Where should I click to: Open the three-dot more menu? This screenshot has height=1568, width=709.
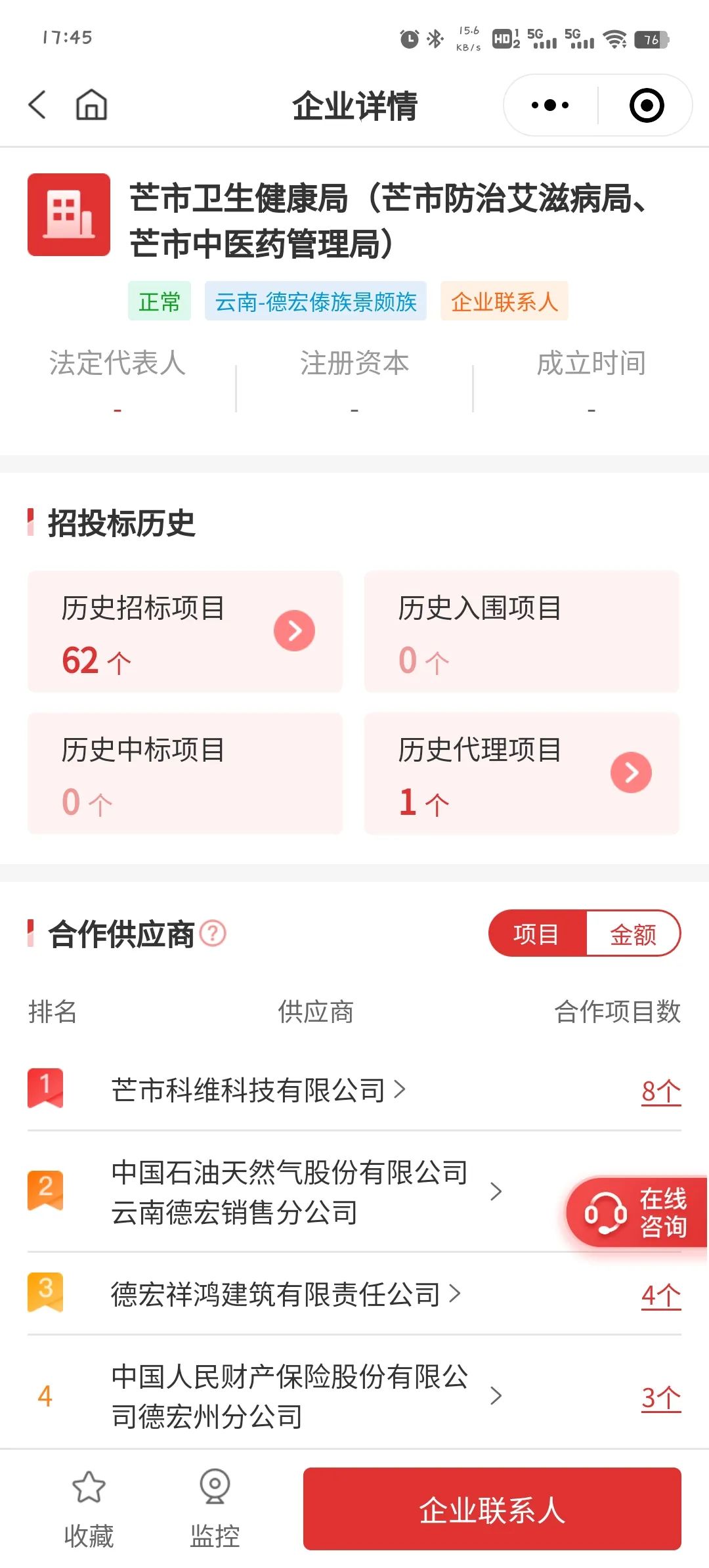click(550, 105)
